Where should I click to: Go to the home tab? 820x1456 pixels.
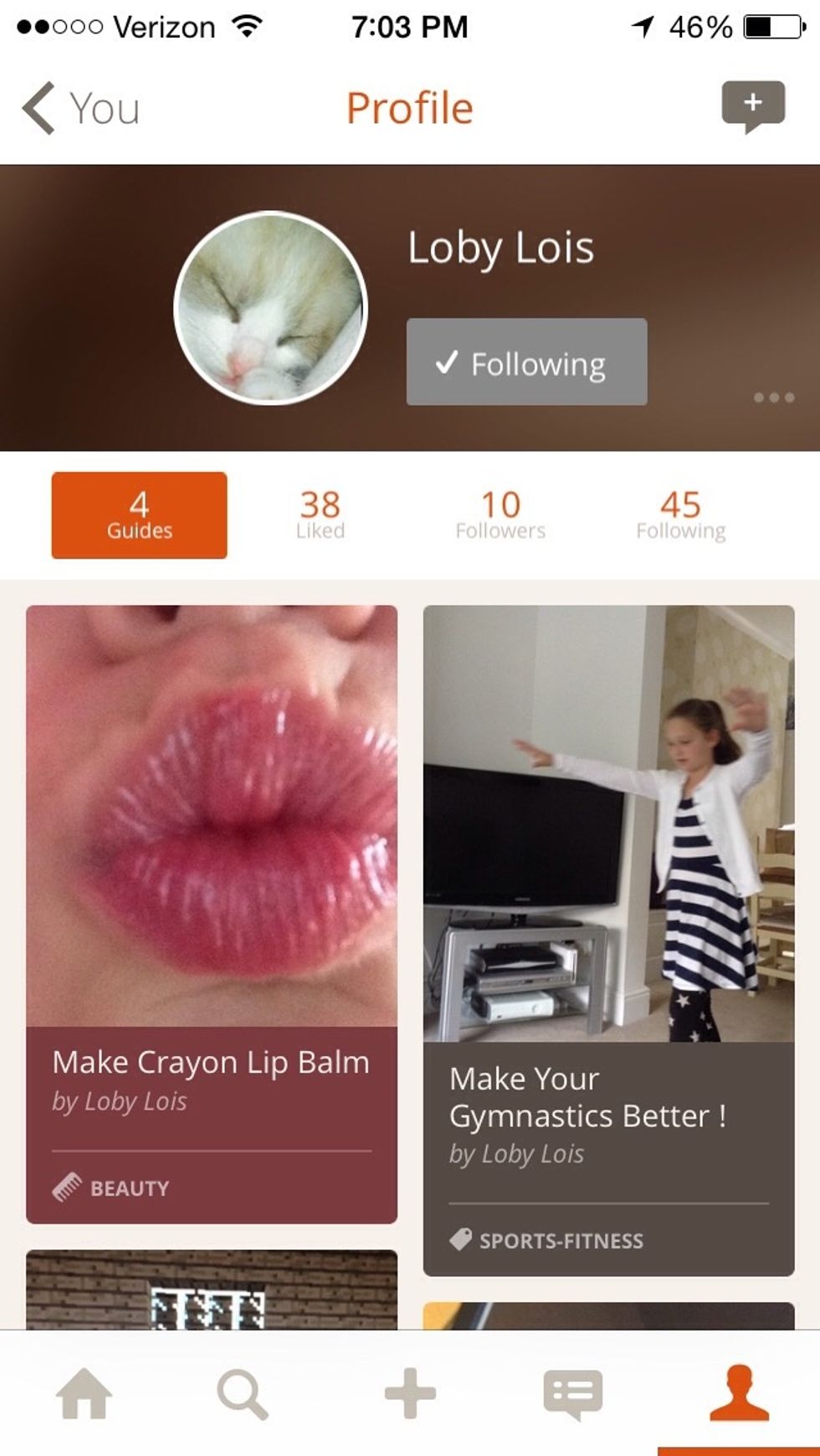(x=84, y=1393)
